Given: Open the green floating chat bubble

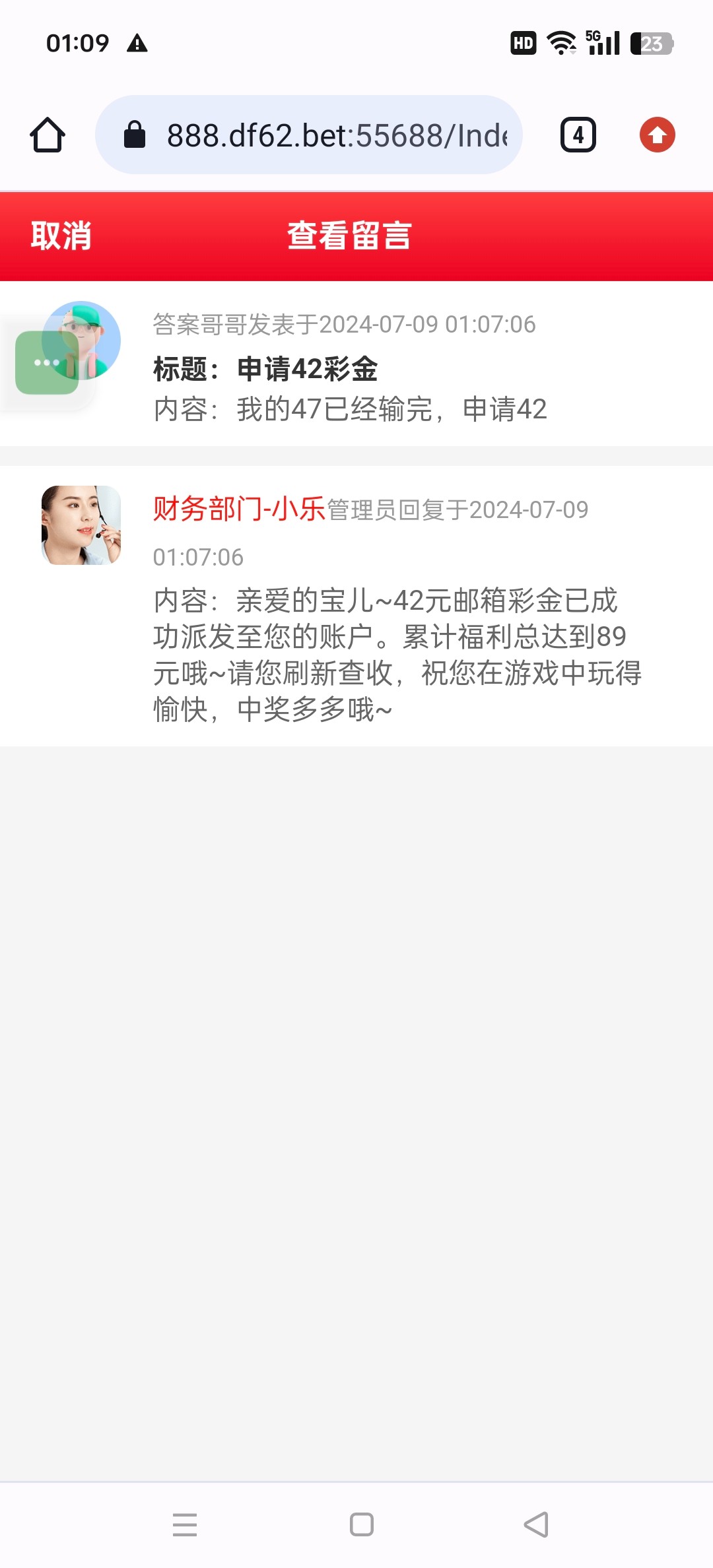Looking at the screenshot, I should point(47,363).
